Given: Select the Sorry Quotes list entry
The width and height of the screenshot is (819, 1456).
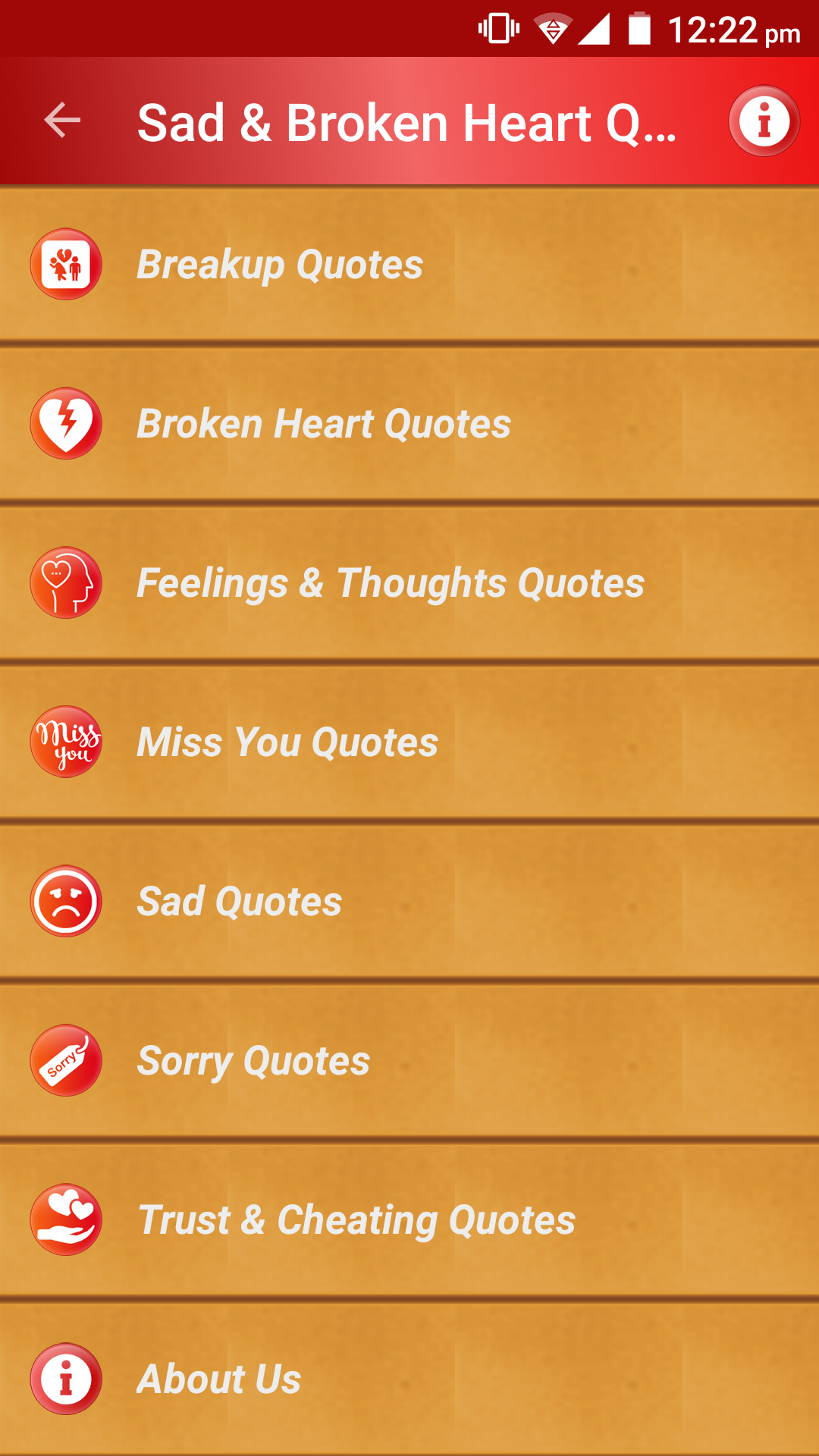Looking at the screenshot, I should [409, 1060].
